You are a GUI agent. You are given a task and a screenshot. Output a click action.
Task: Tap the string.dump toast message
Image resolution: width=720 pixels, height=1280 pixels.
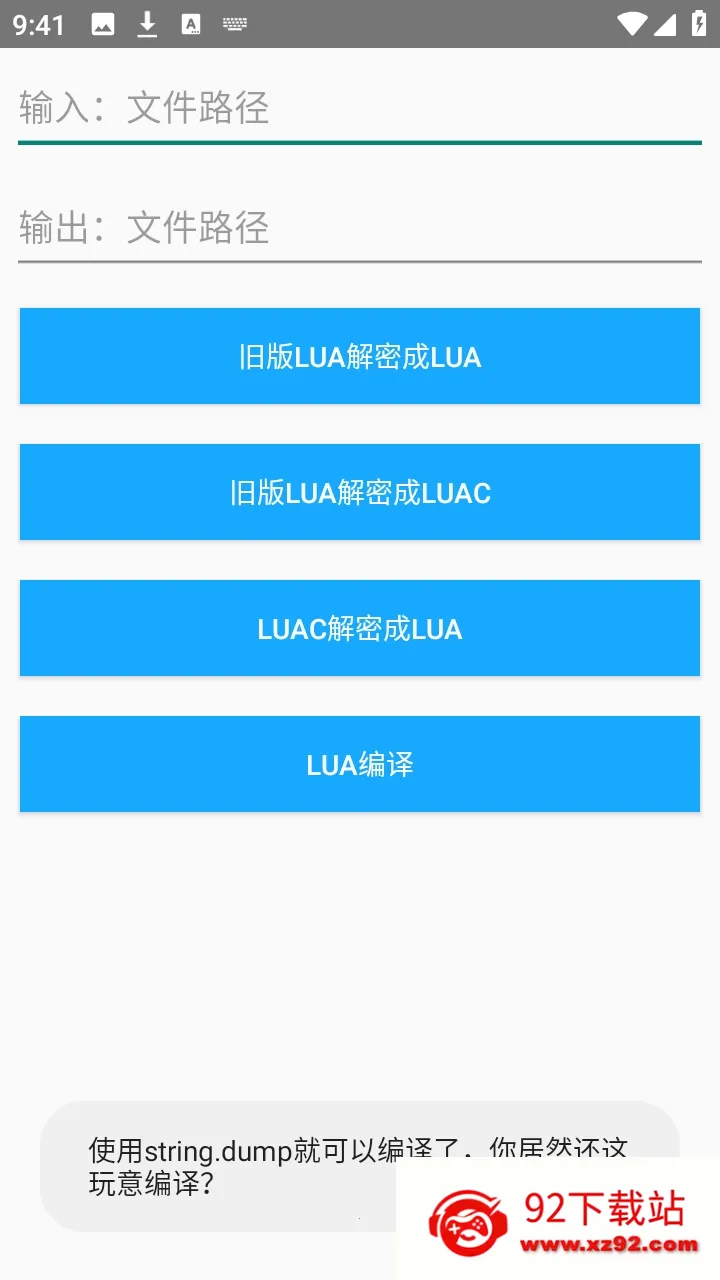[x=359, y=1170]
